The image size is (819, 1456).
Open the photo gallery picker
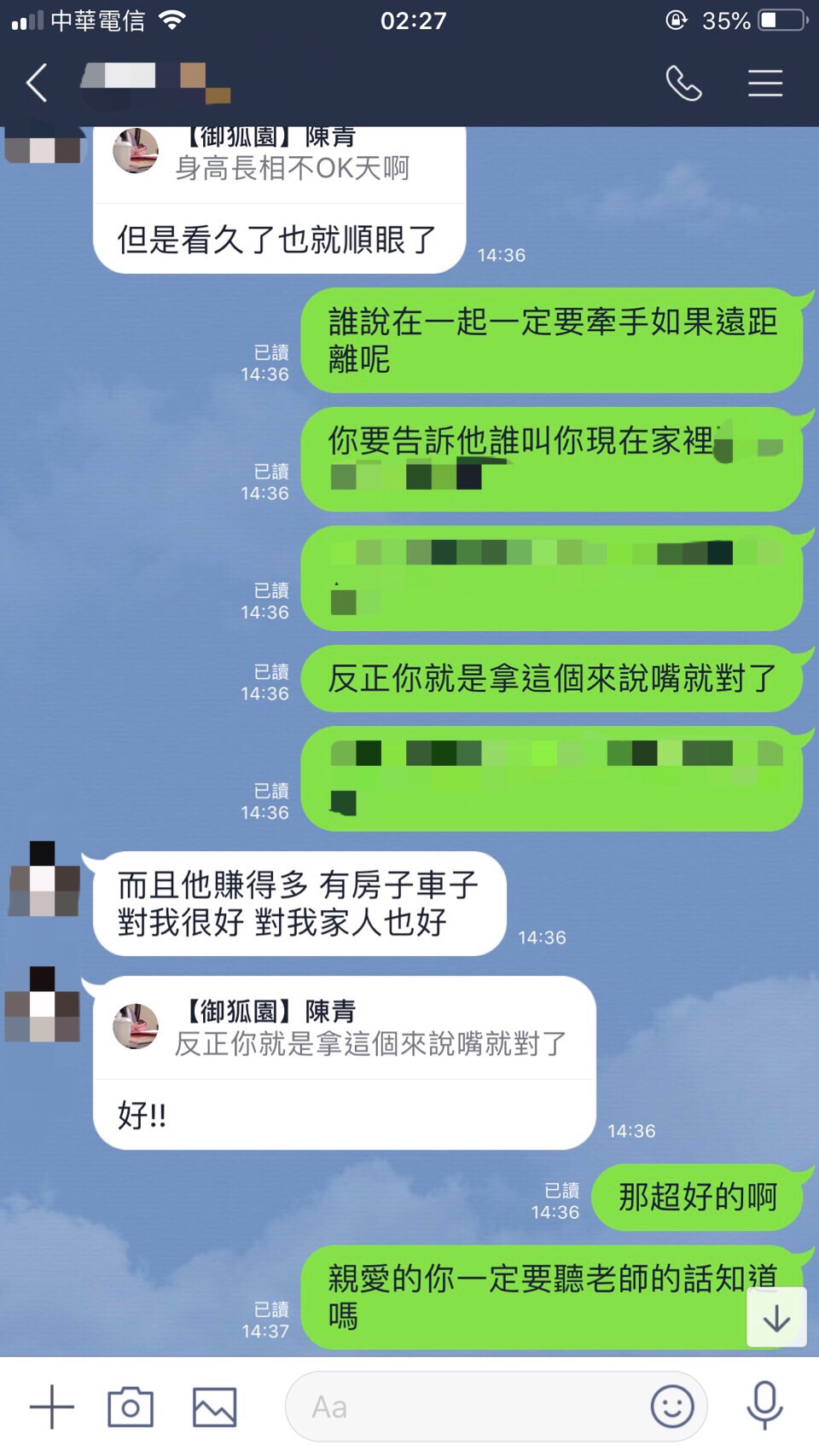point(214,1407)
